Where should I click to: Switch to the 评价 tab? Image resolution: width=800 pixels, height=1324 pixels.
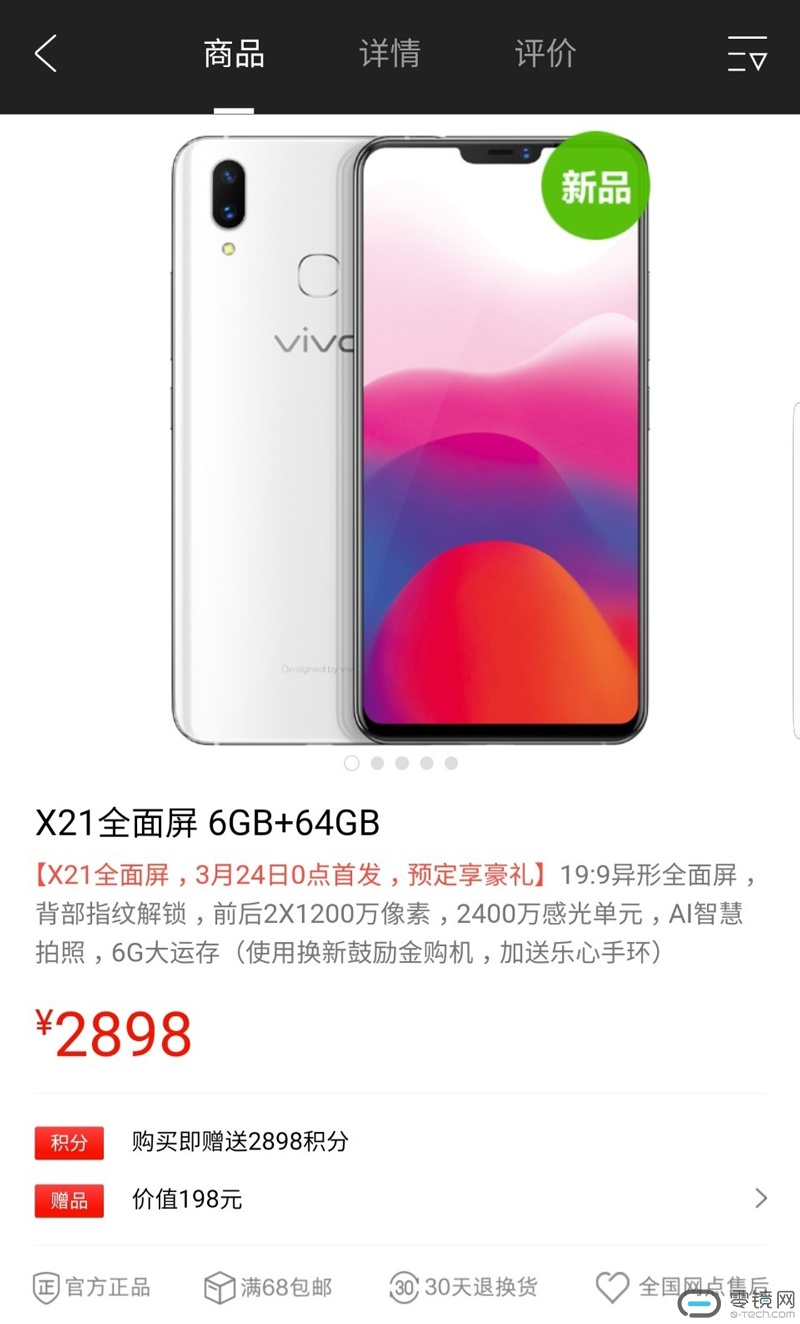(x=545, y=54)
